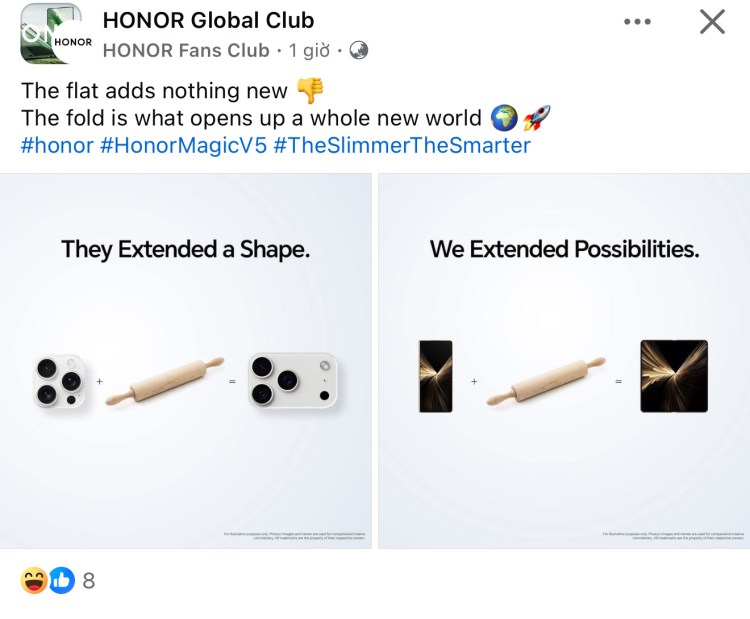This screenshot has width=750, height=619.
Task: Dismiss the post with the X
Action: pos(712,22)
